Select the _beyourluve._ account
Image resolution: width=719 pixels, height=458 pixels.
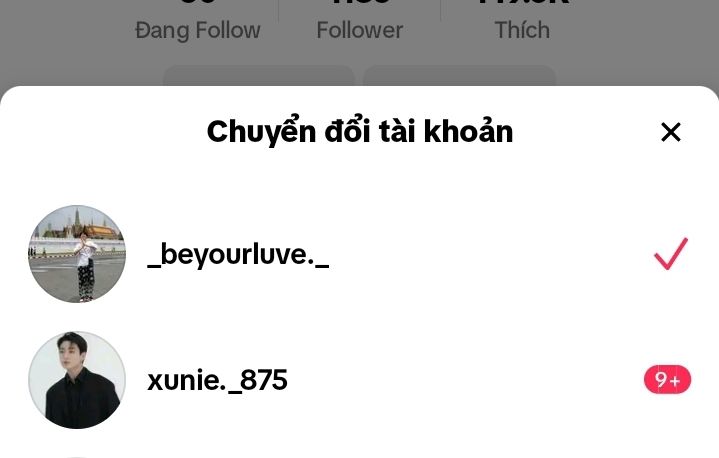(238, 254)
